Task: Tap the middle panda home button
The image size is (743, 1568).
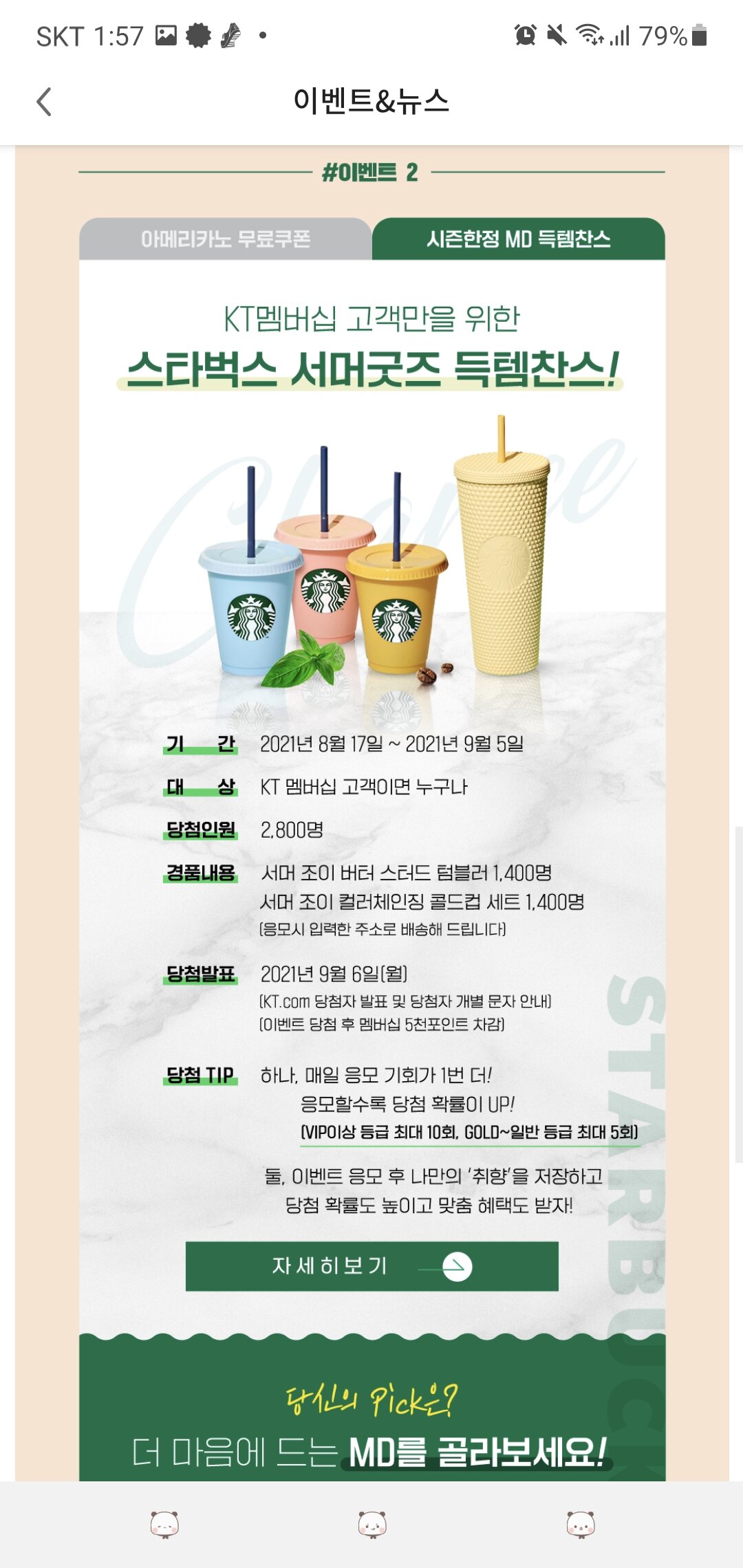Action: 371,1525
